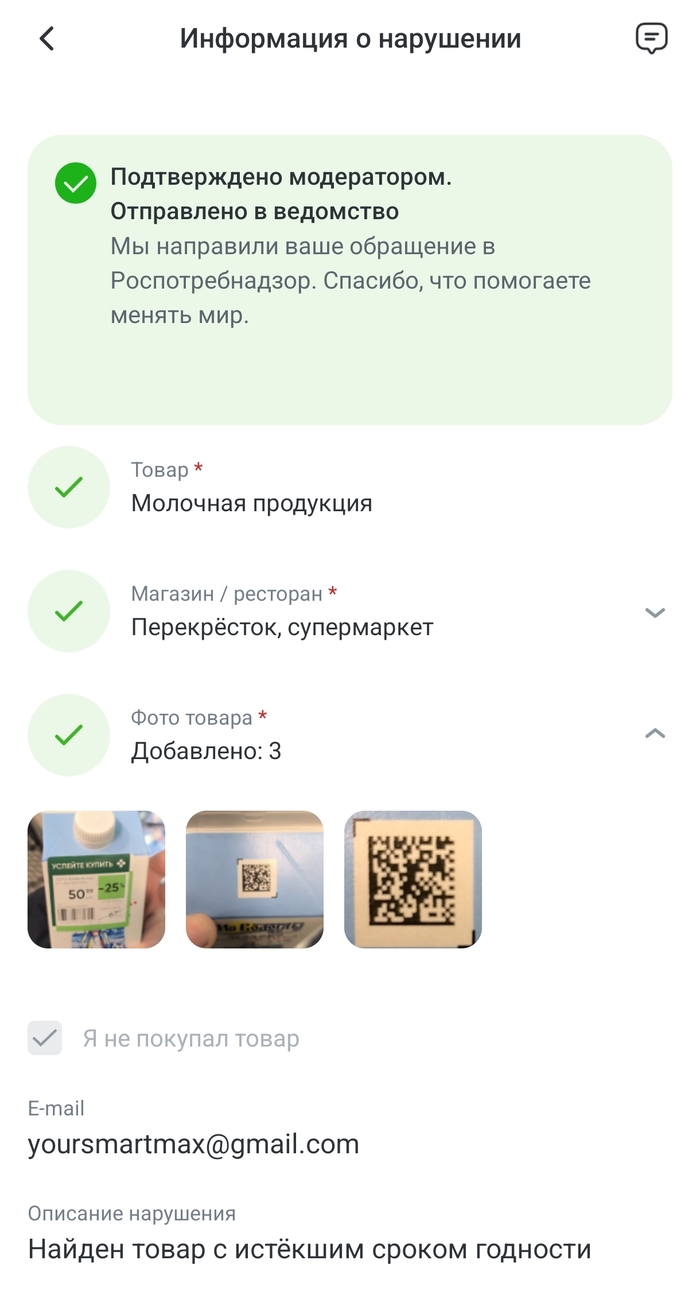The height and width of the screenshot is (1299, 700).
Task: View the second photo with small QR code
Action: 254,879
